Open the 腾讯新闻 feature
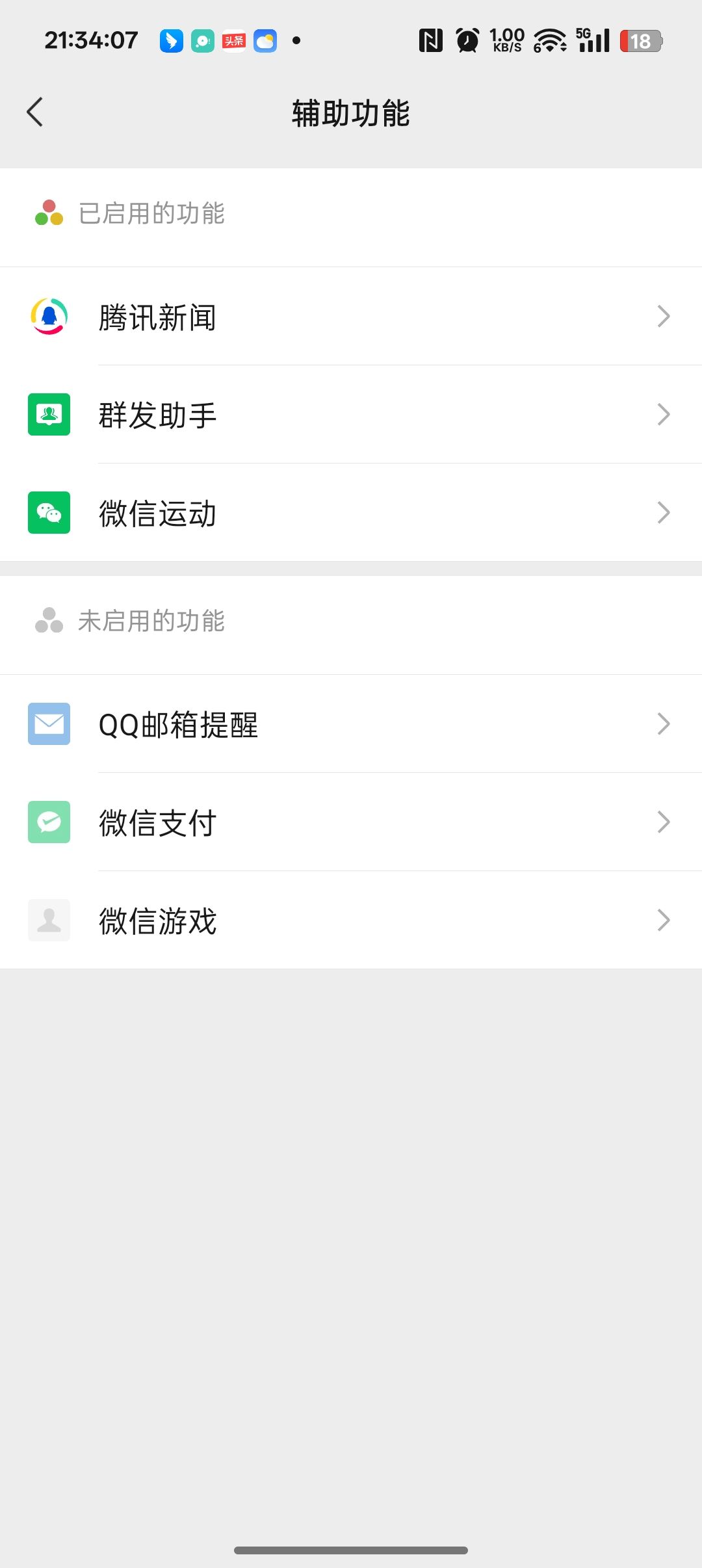 pos(351,317)
